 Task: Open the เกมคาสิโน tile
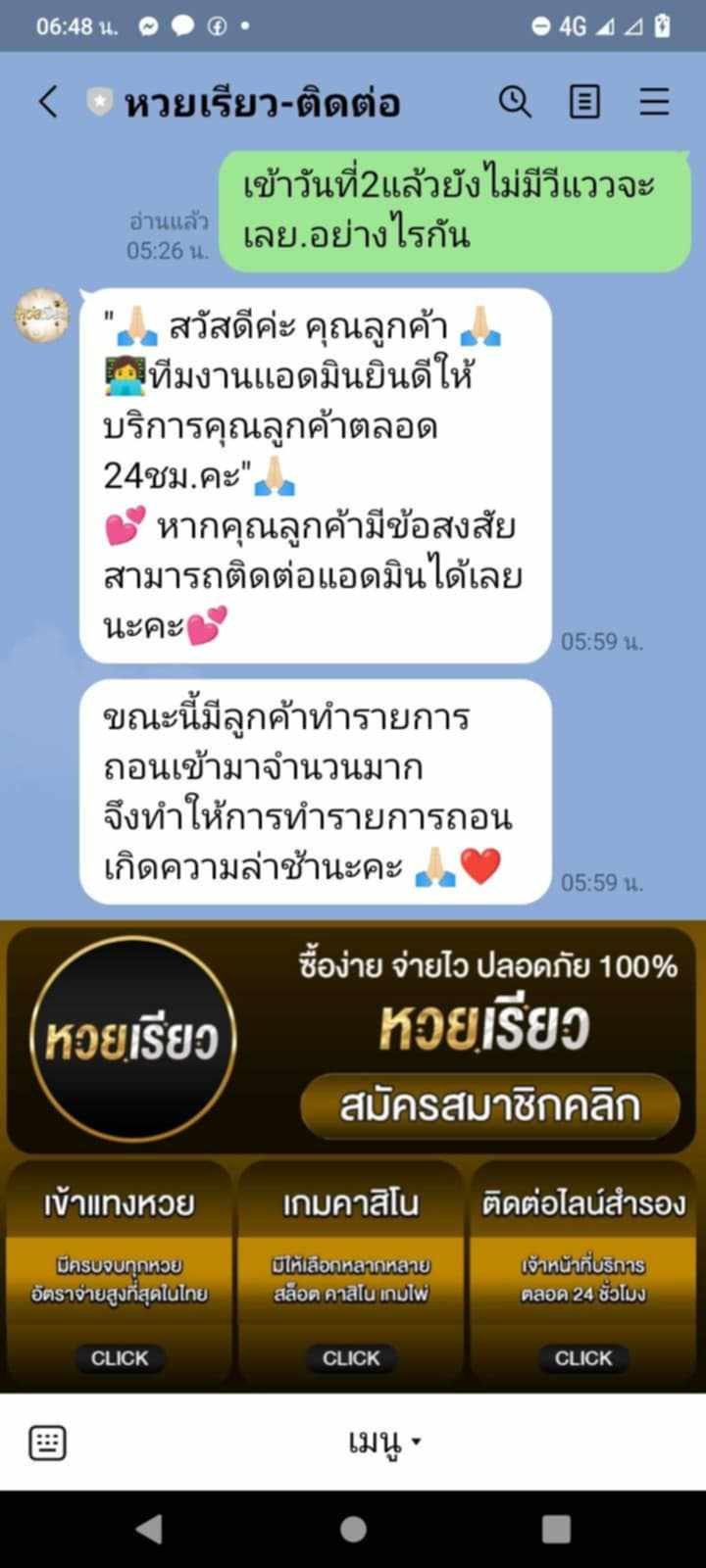click(351, 1272)
